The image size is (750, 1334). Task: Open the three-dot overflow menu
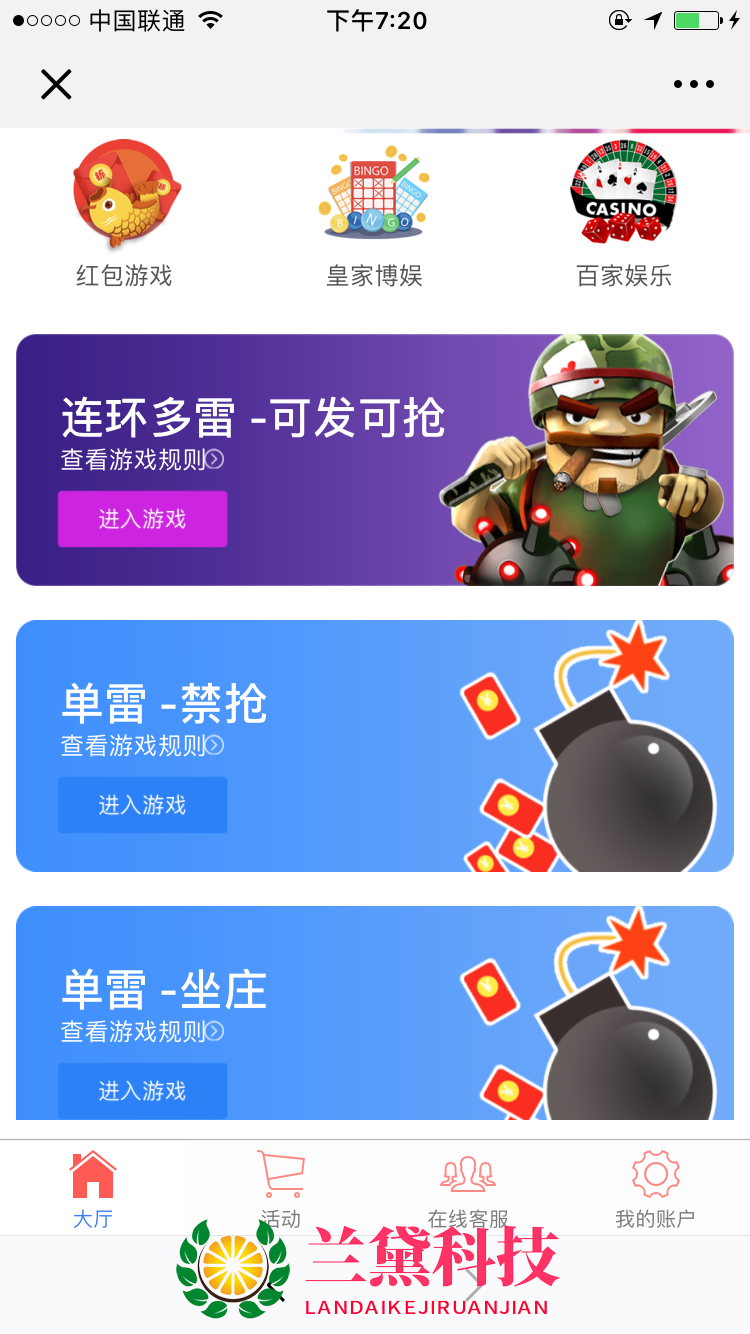click(x=693, y=84)
